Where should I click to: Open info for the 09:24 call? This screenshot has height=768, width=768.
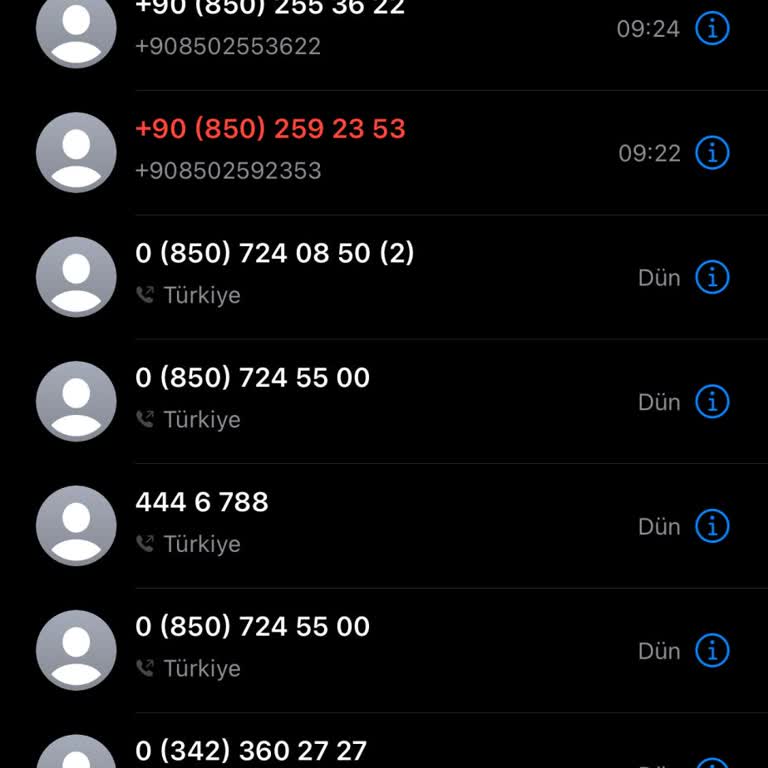tap(712, 29)
